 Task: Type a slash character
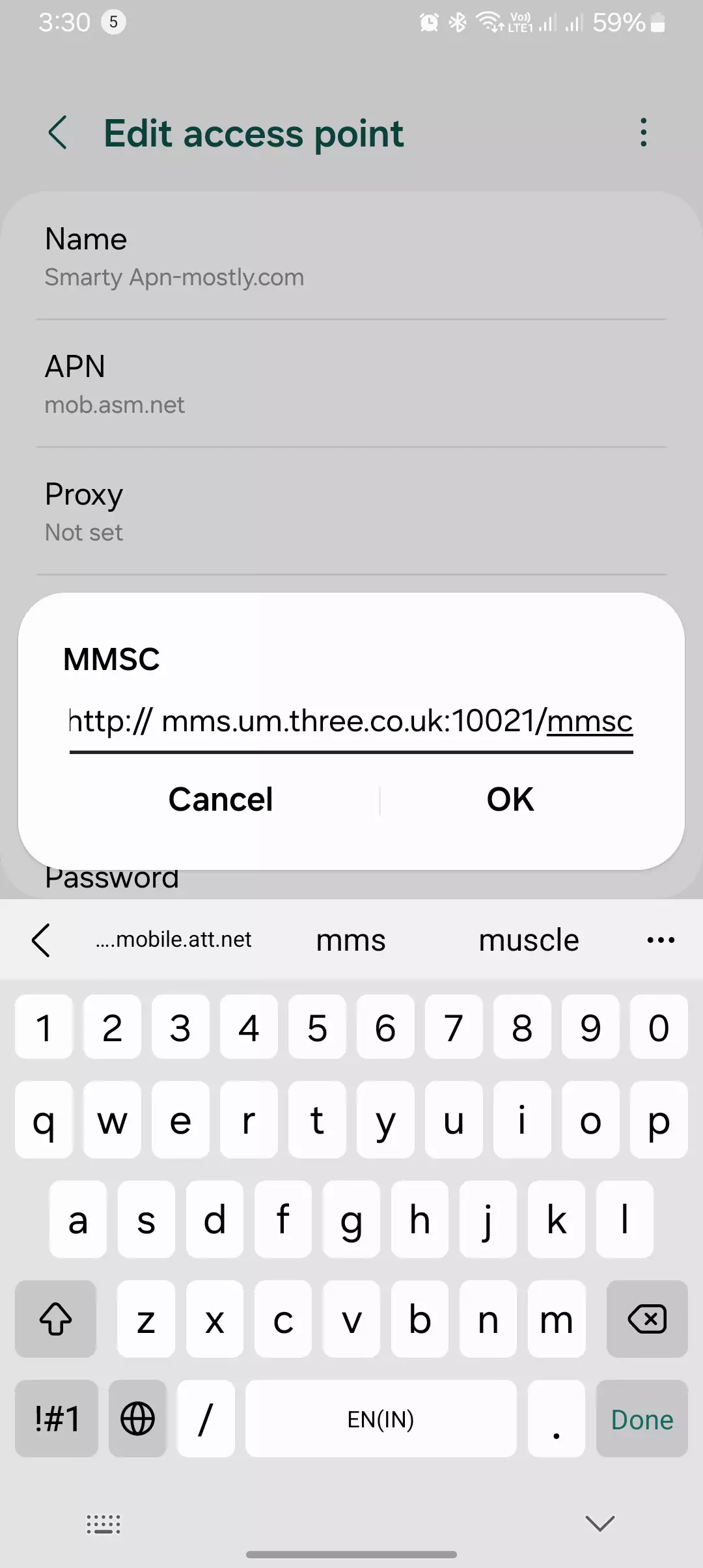coord(206,1420)
